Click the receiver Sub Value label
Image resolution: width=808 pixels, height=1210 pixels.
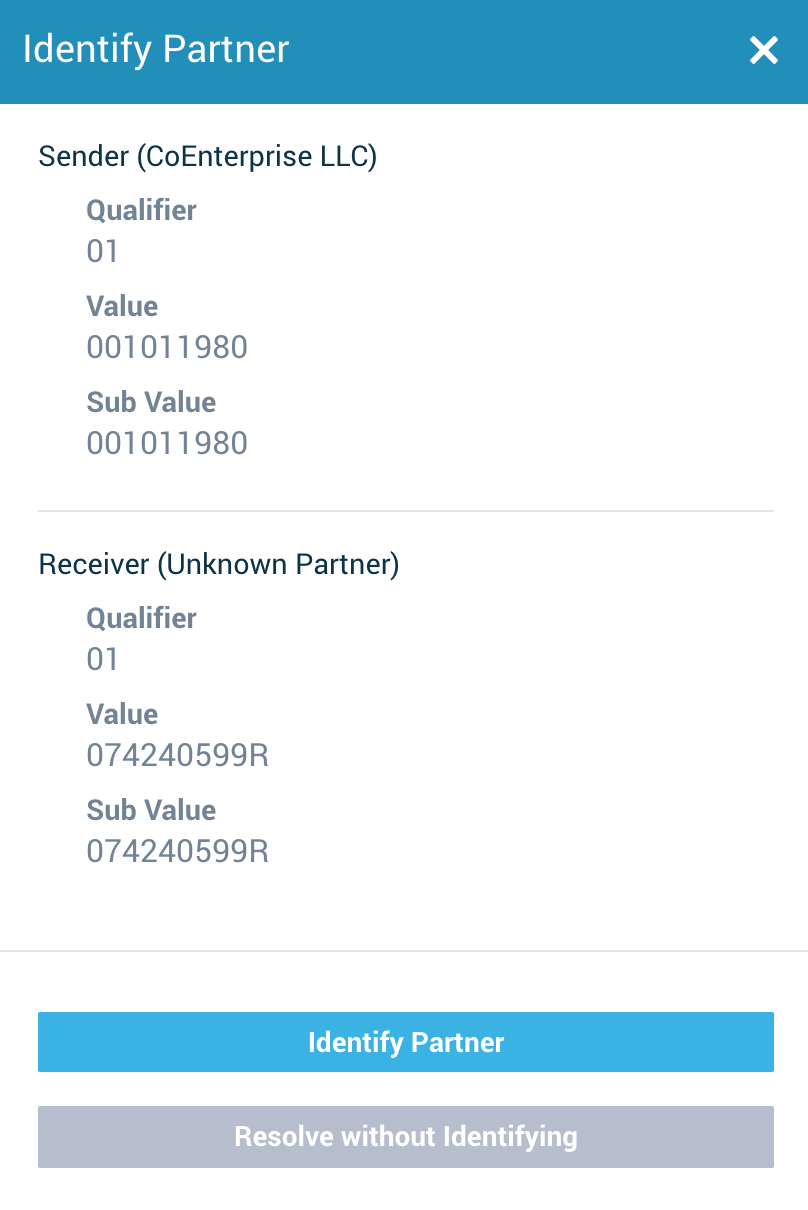click(151, 811)
